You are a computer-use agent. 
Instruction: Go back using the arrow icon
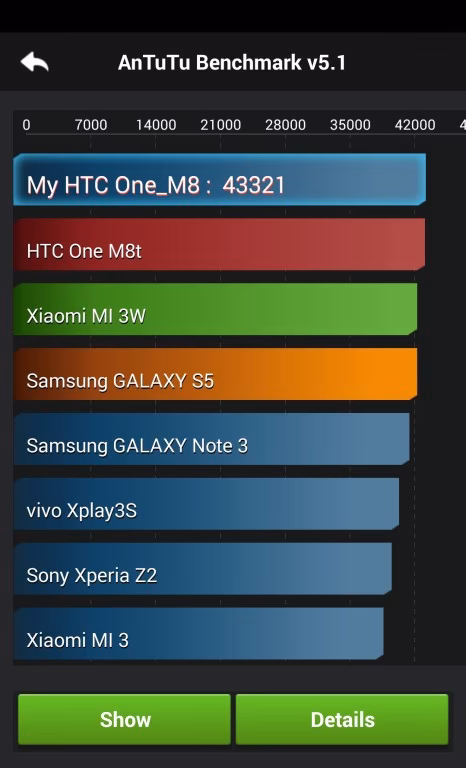coord(34,62)
